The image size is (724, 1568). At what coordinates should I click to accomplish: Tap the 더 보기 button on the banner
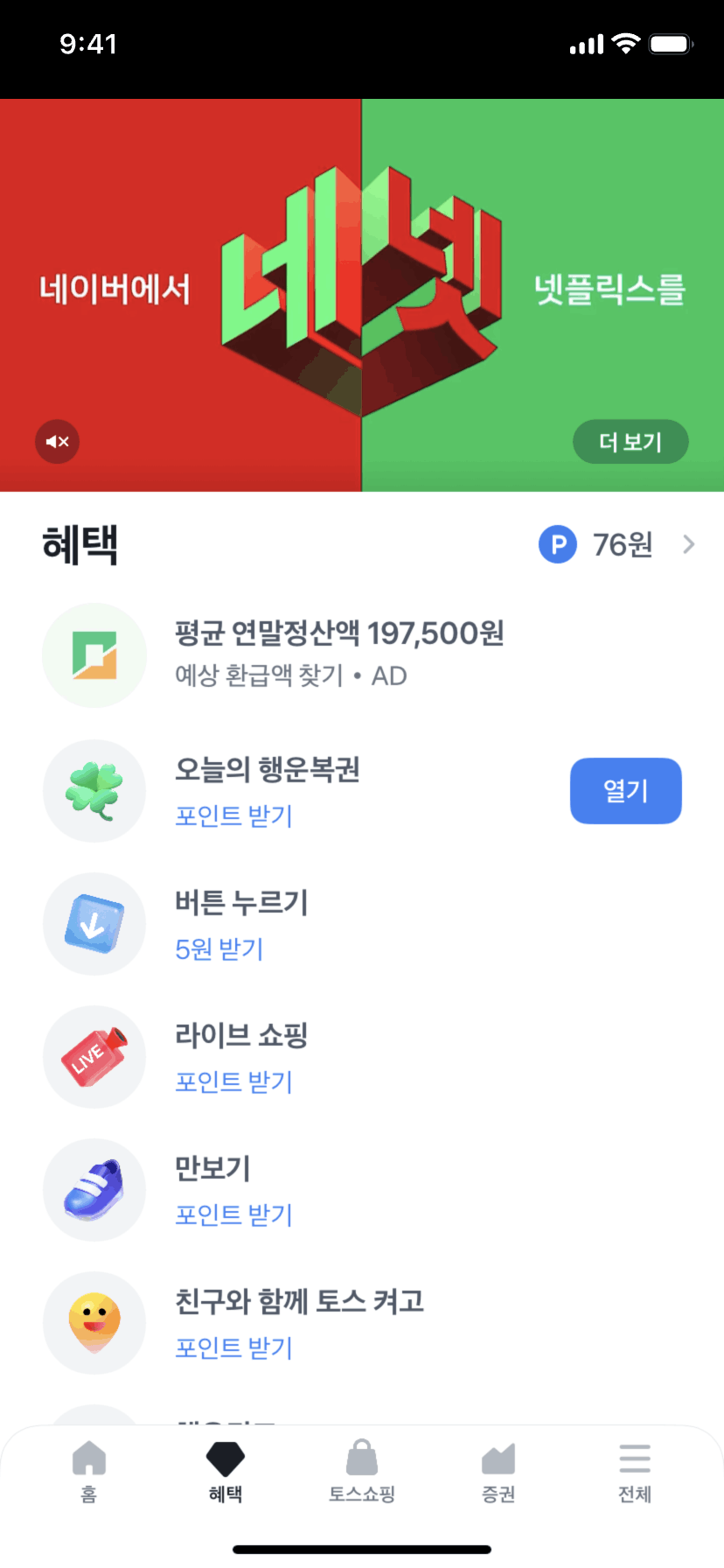tap(630, 442)
